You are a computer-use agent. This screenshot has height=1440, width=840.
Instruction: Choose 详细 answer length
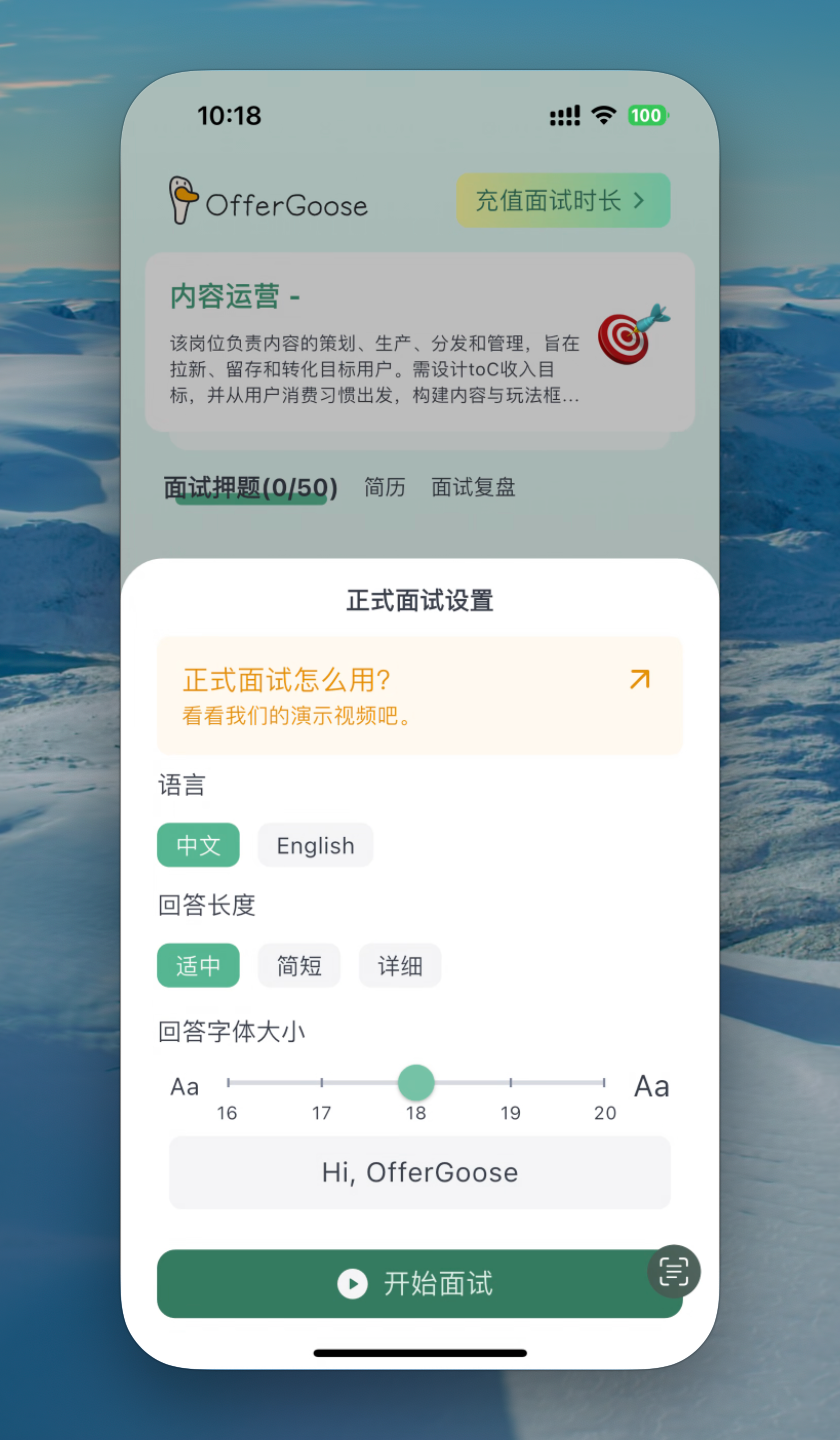coord(400,965)
